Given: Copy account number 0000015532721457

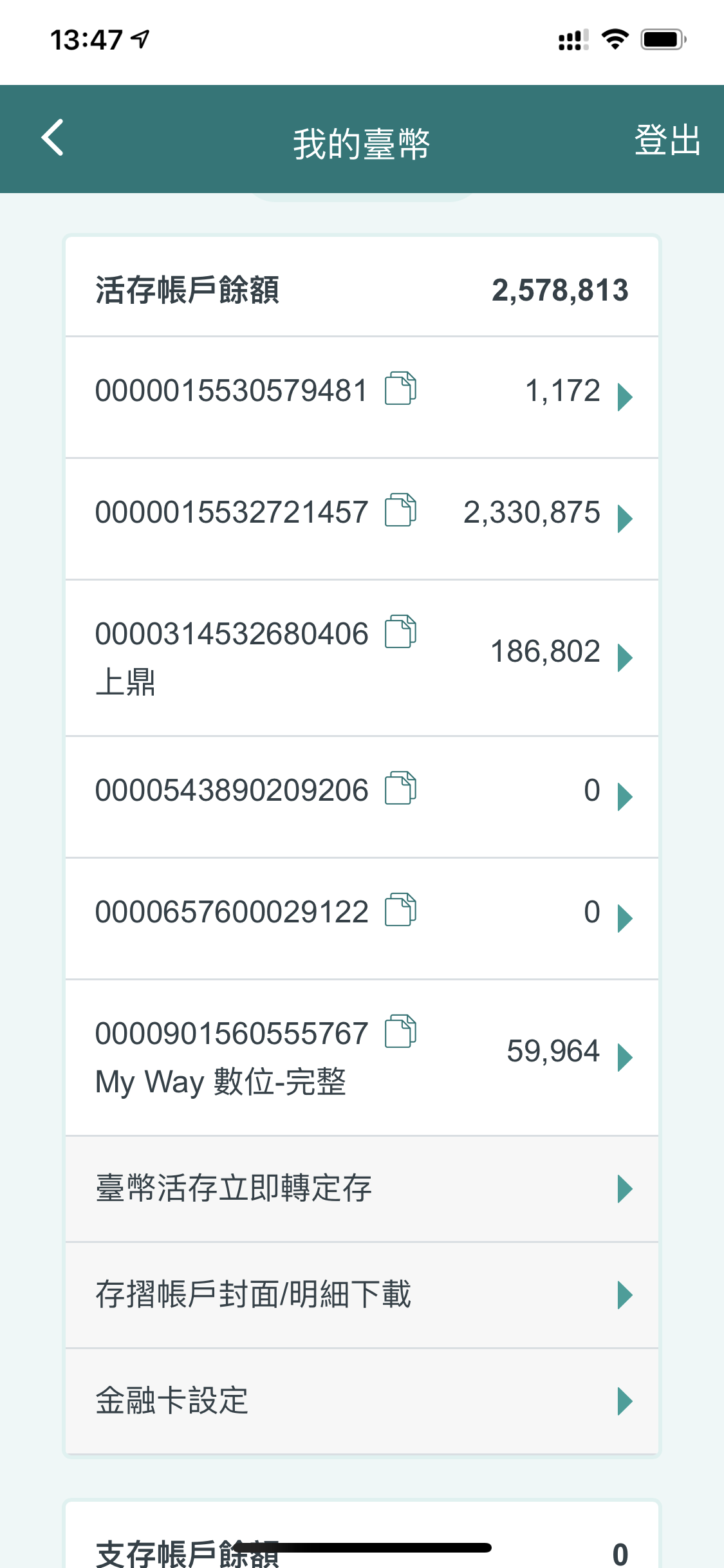Looking at the screenshot, I should 400,510.
